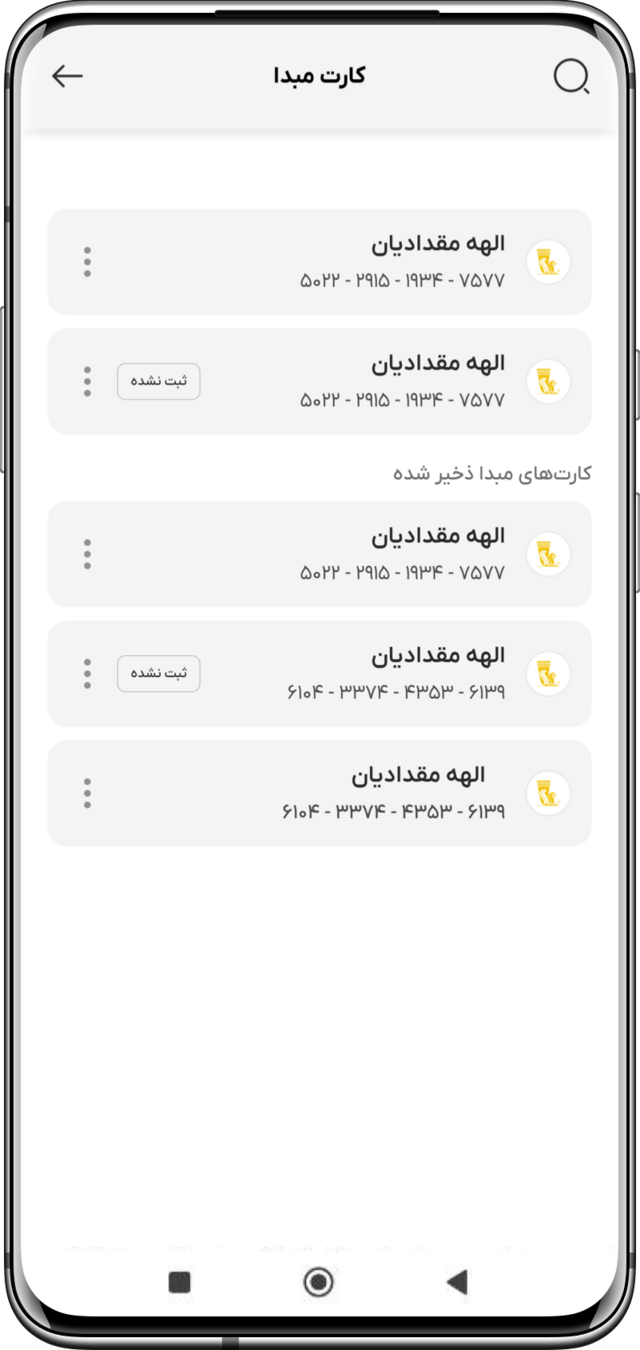Image resolution: width=640 pixels, height=1350 pixels.
Task: Open search in the کارت مبدا header
Action: click(x=571, y=76)
